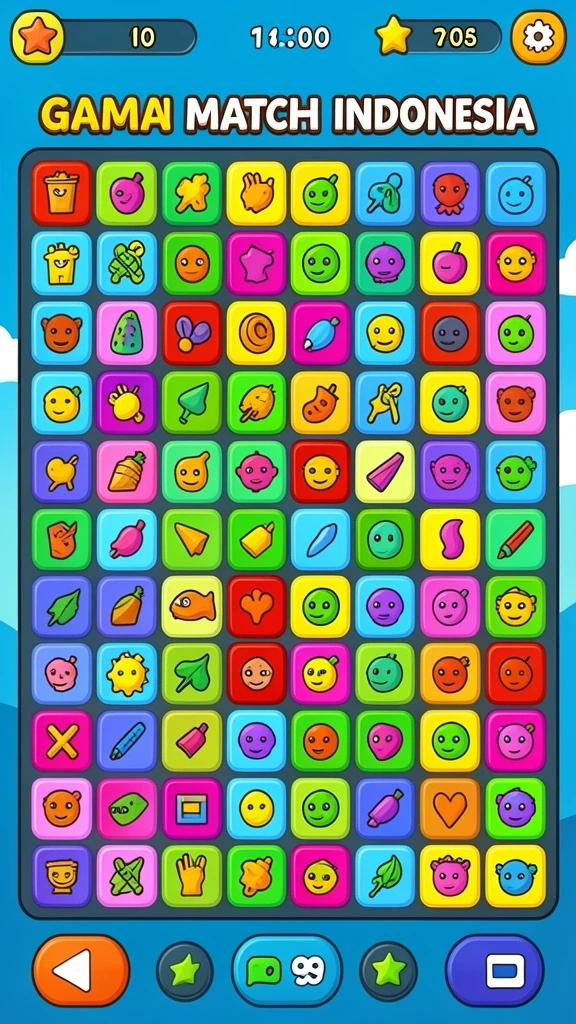Tap the blue button with the white rectangle

tap(494, 970)
